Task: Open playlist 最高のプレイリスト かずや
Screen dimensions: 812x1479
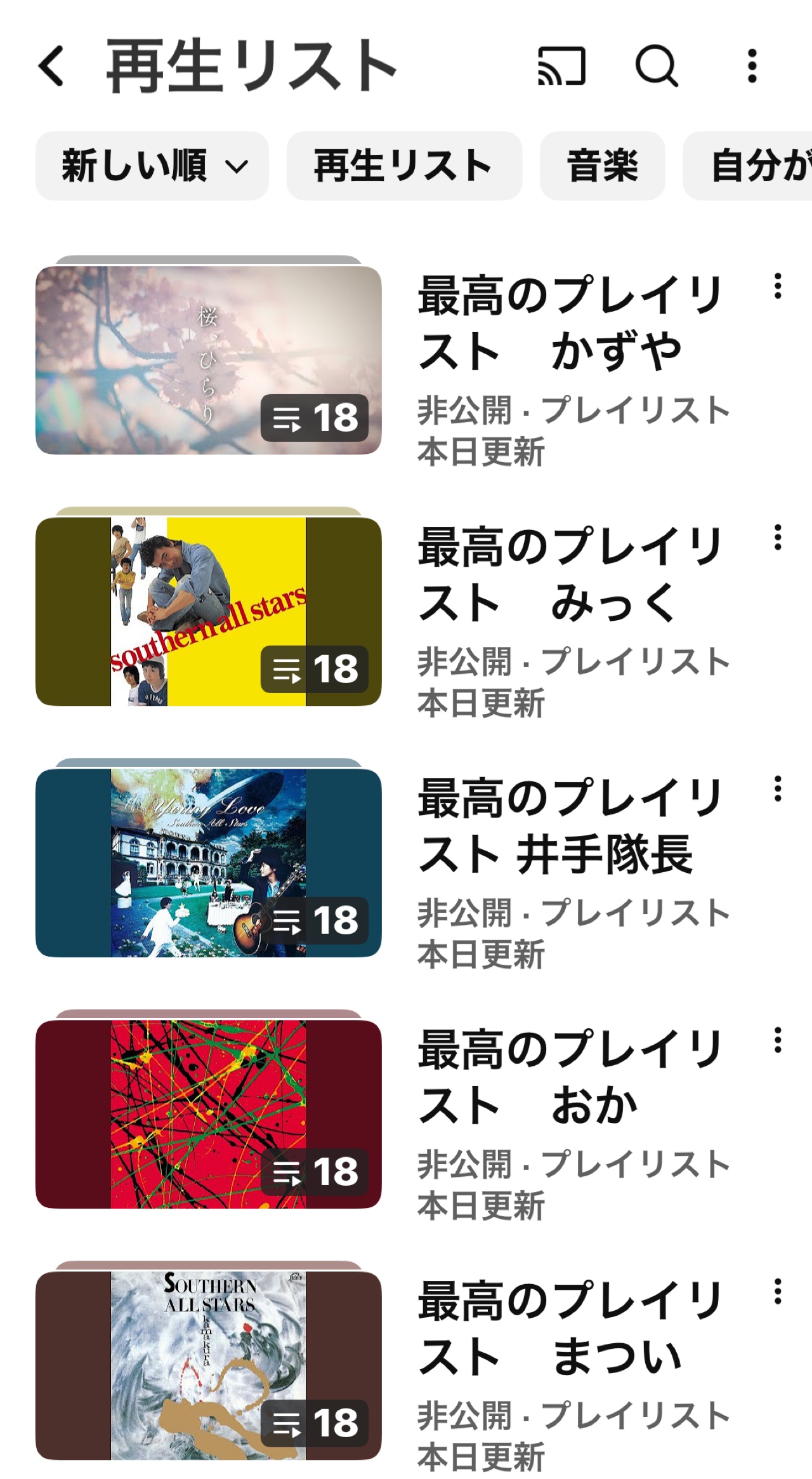Action: [x=208, y=360]
